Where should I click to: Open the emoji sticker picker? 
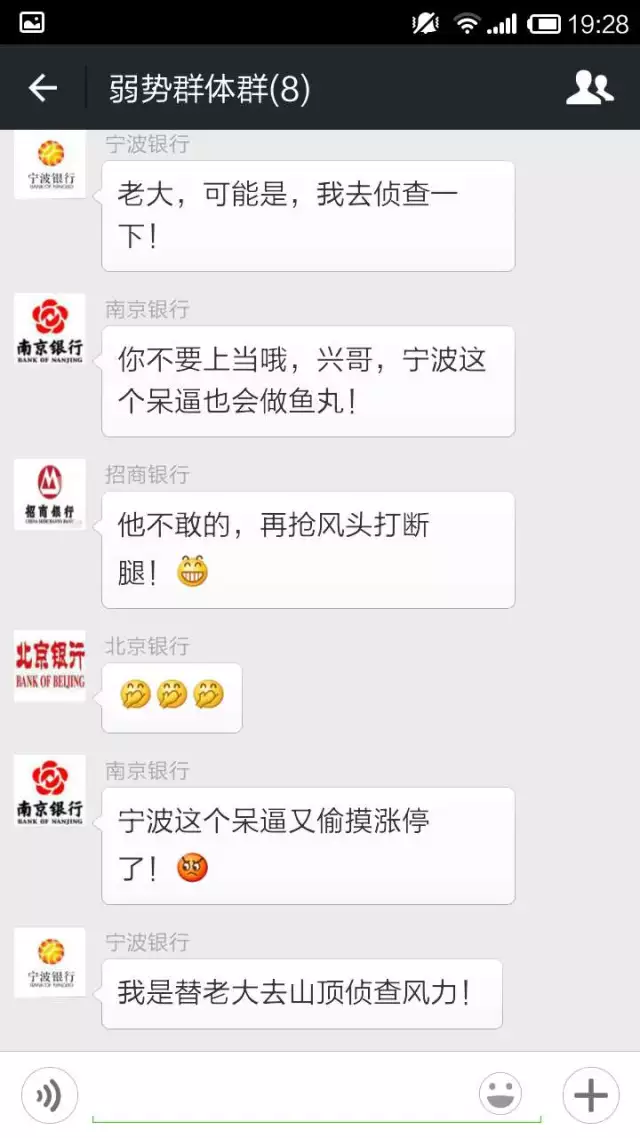500,1095
